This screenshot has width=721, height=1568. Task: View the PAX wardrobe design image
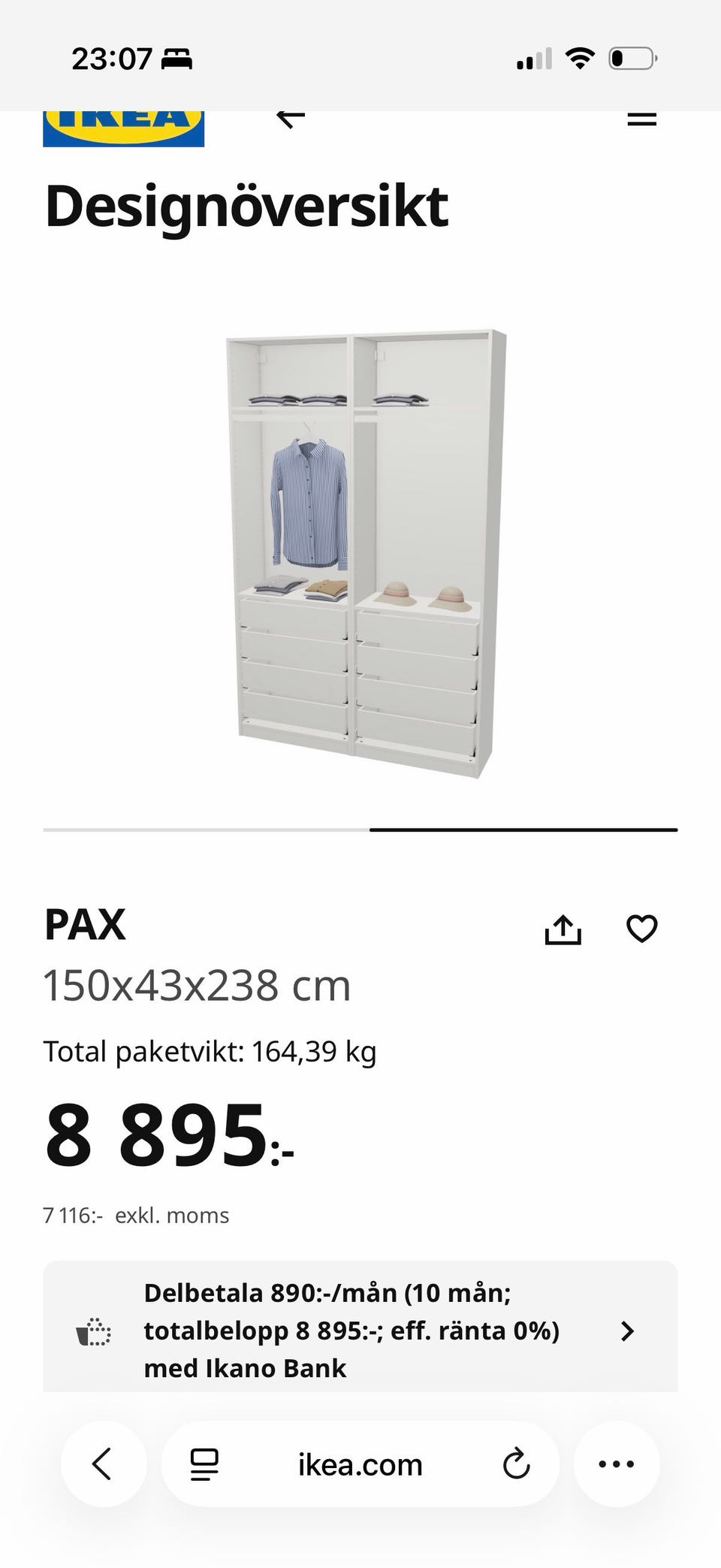[367, 552]
